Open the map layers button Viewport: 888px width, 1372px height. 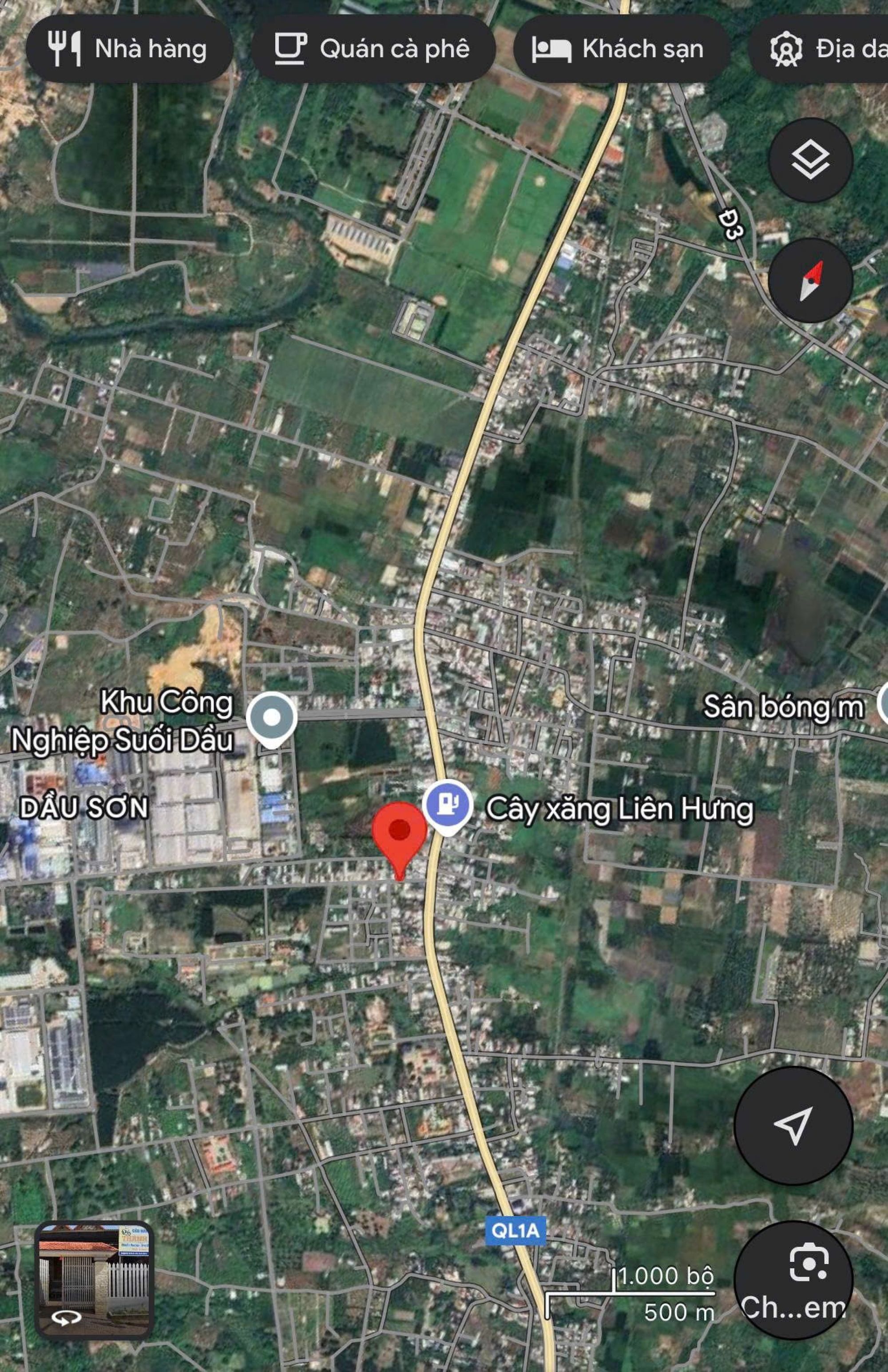pyautogui.click(x=810, y=160)
